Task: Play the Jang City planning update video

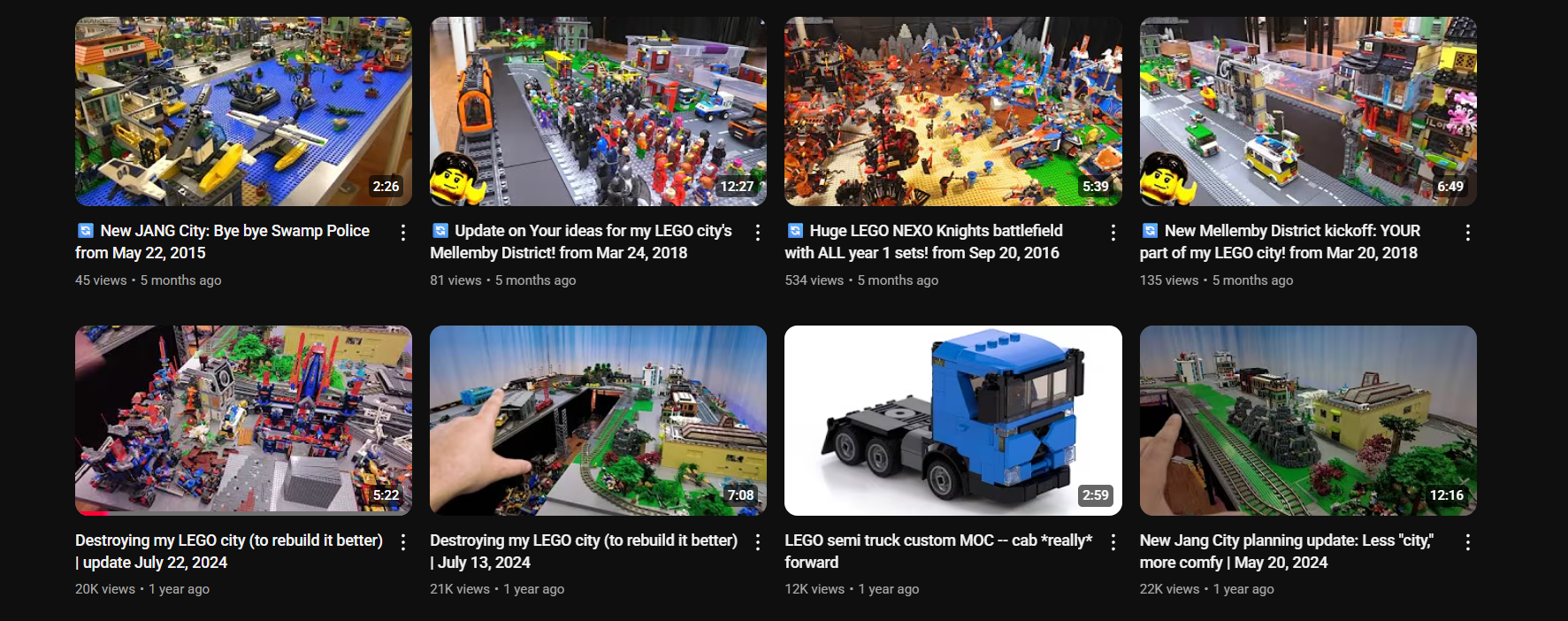Action: (x=1307, y=420)
